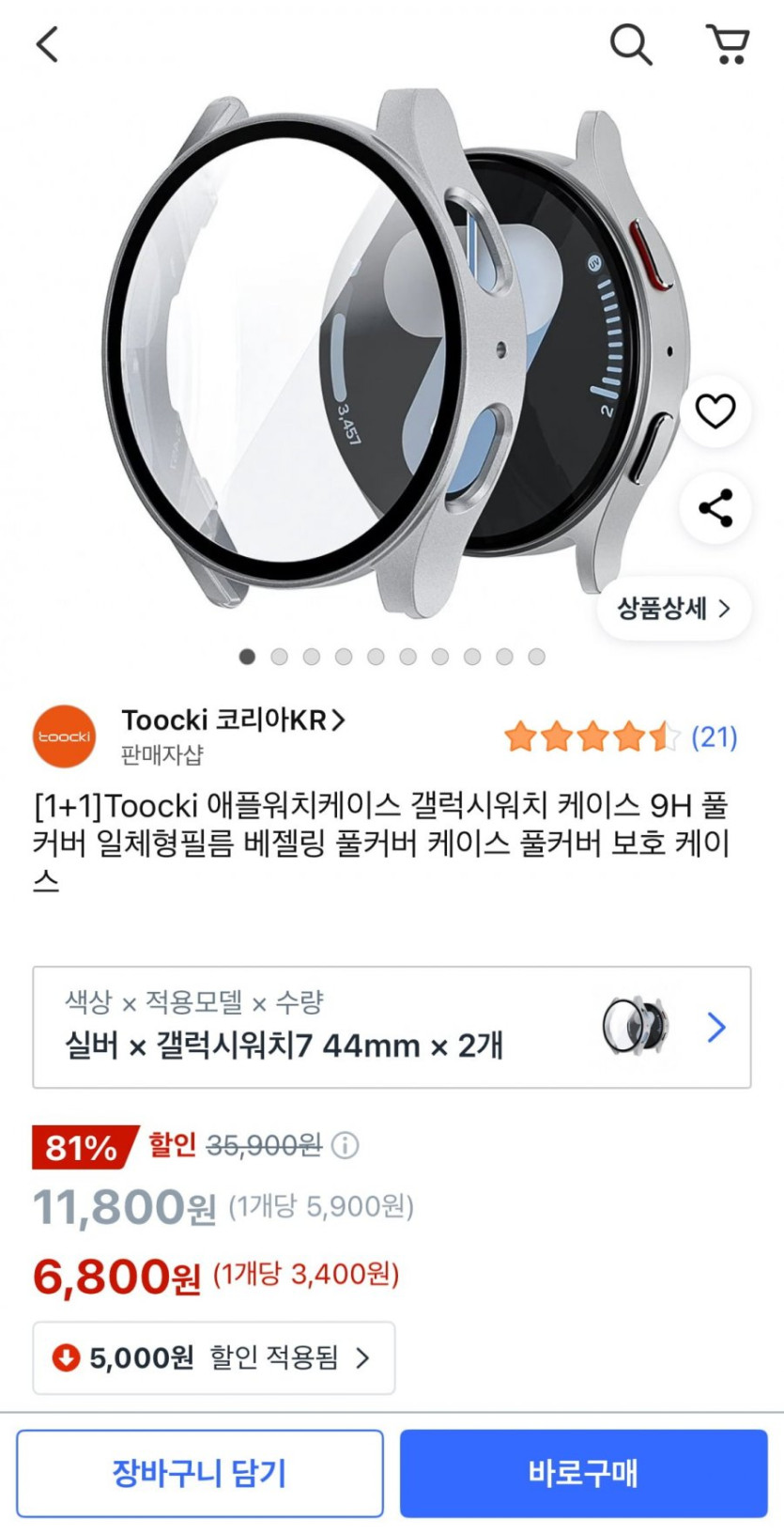Buy now with 바로구매
784x1534 pixels.
(583, 1473)
